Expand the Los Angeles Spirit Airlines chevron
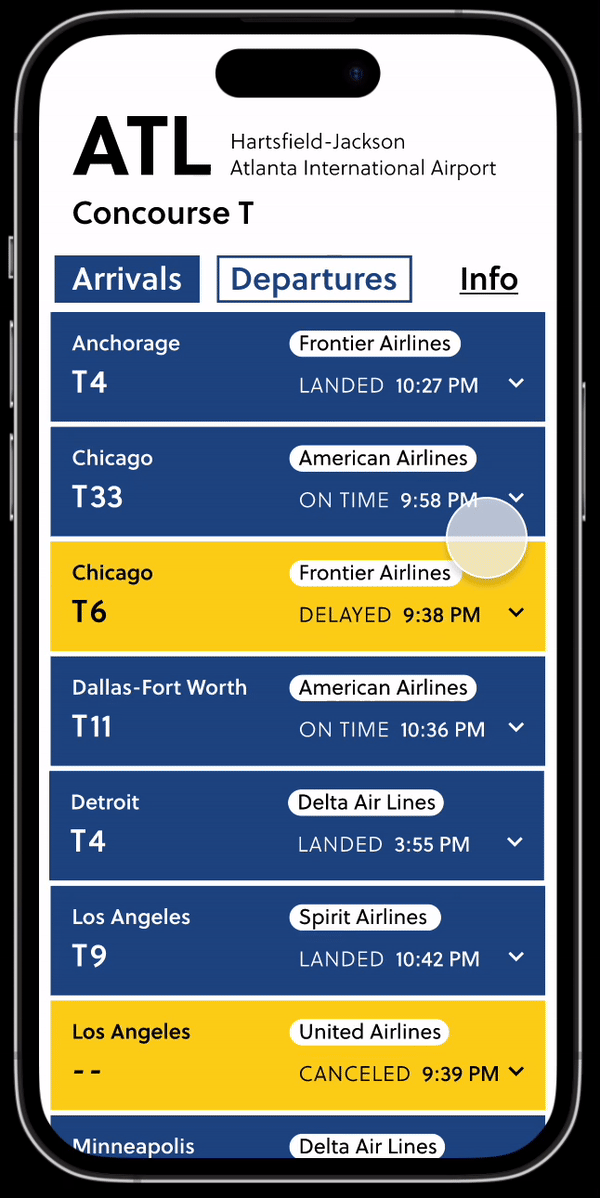600x1198 pixels. tap(517, 956)
